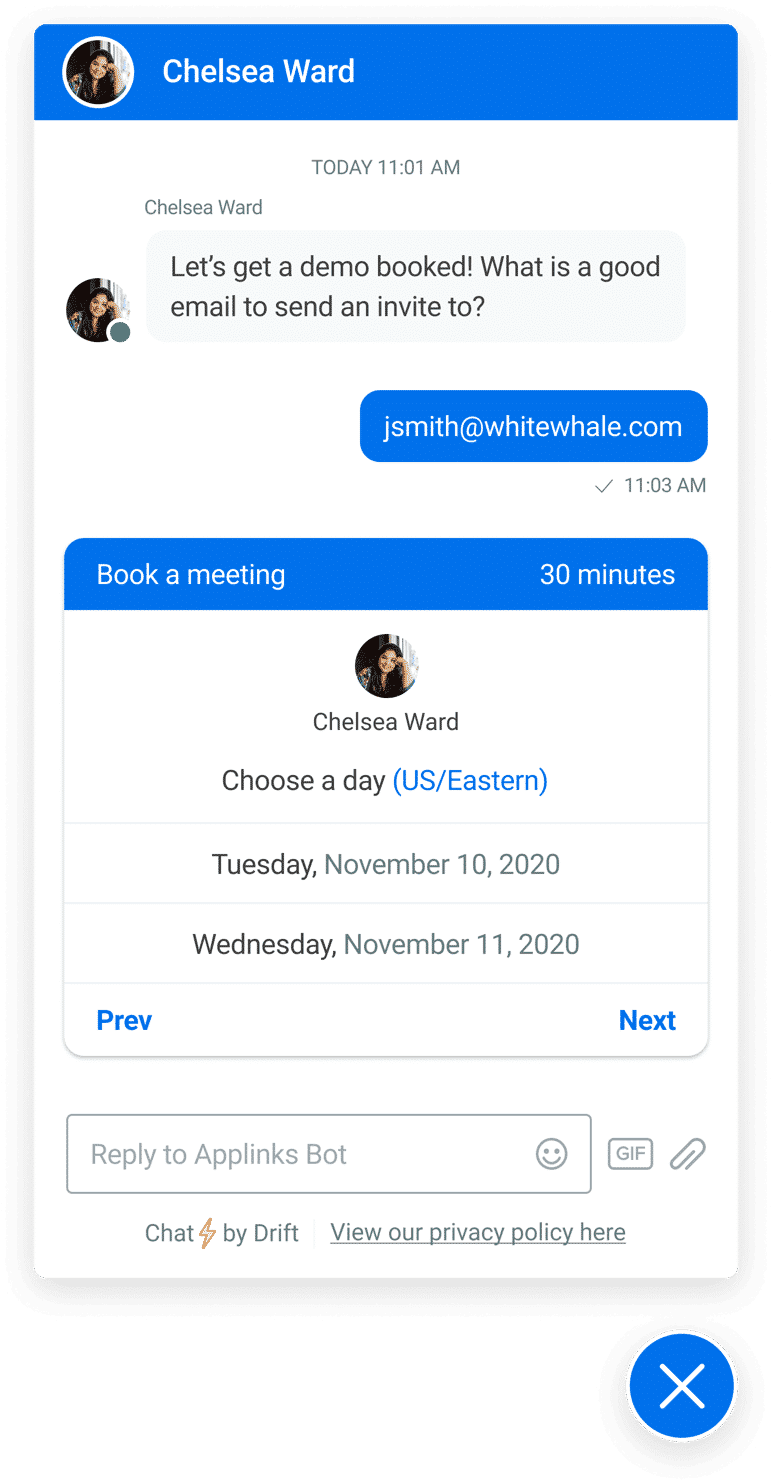Select Wednesday, November 11, 2020
This screenshot has width=772, height=1484.
(x=385, y=944)
